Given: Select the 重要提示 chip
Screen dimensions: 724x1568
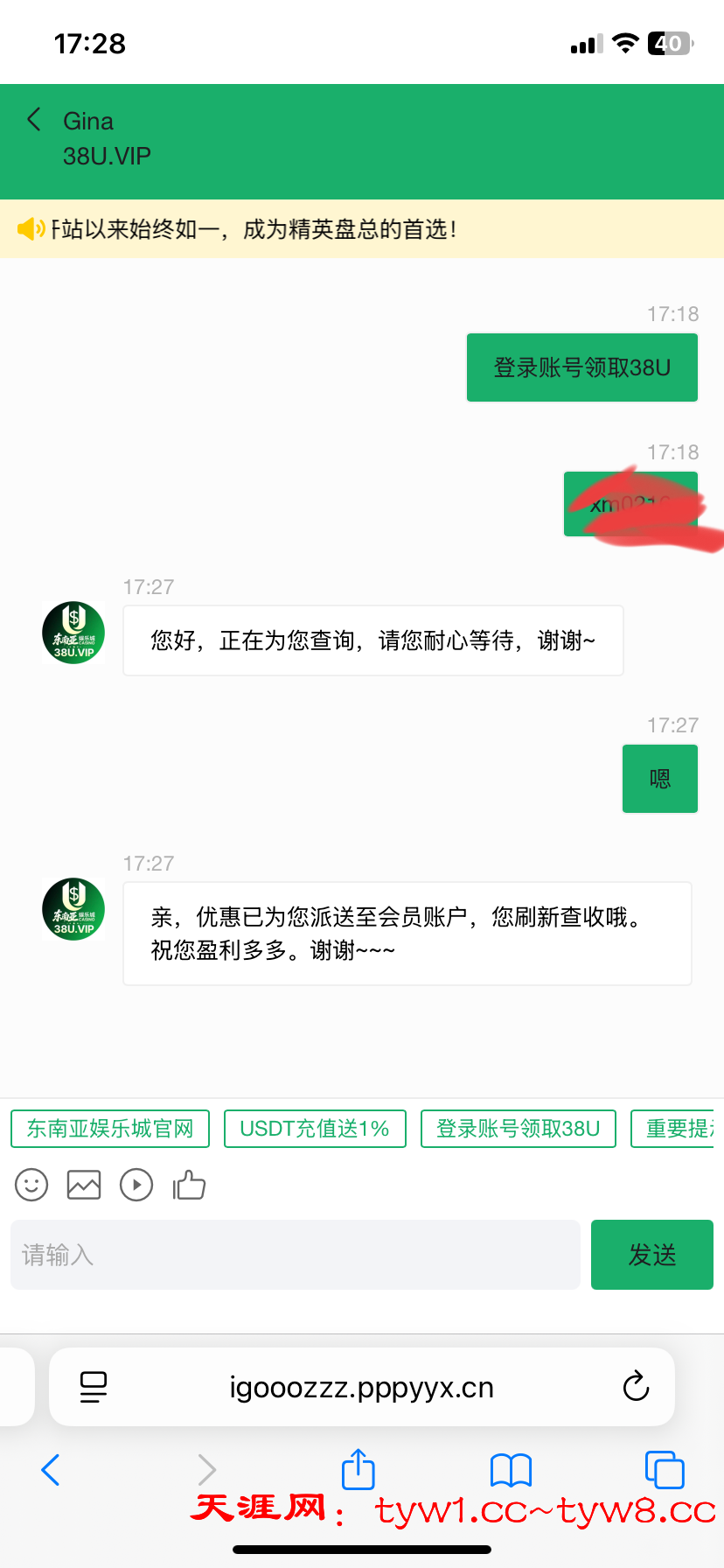Looking at the screenshot, I should [677, 1129].
